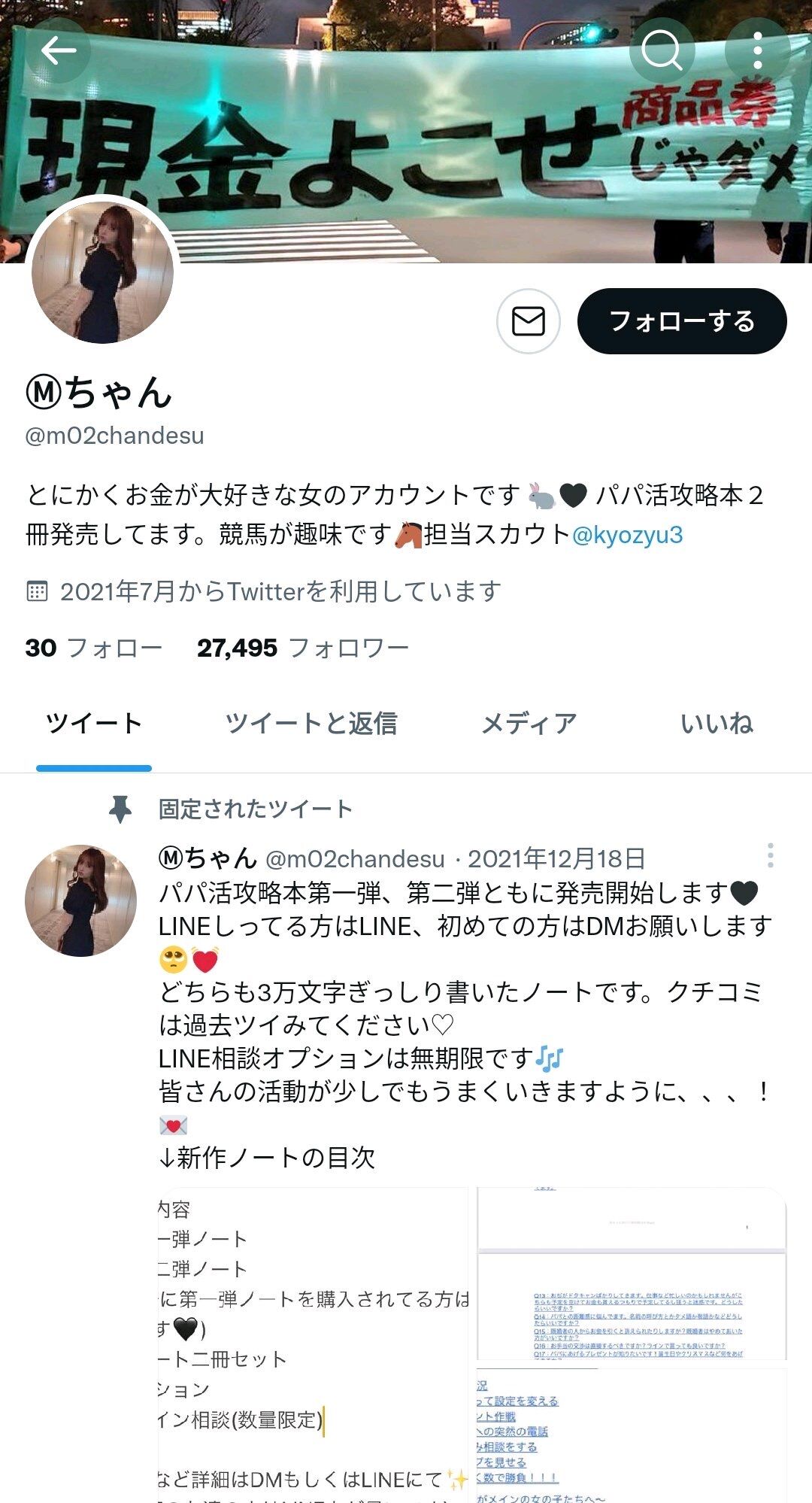Open the profile overflow menu
Screen dimensions: 812x1503
(x=757, y=51)
